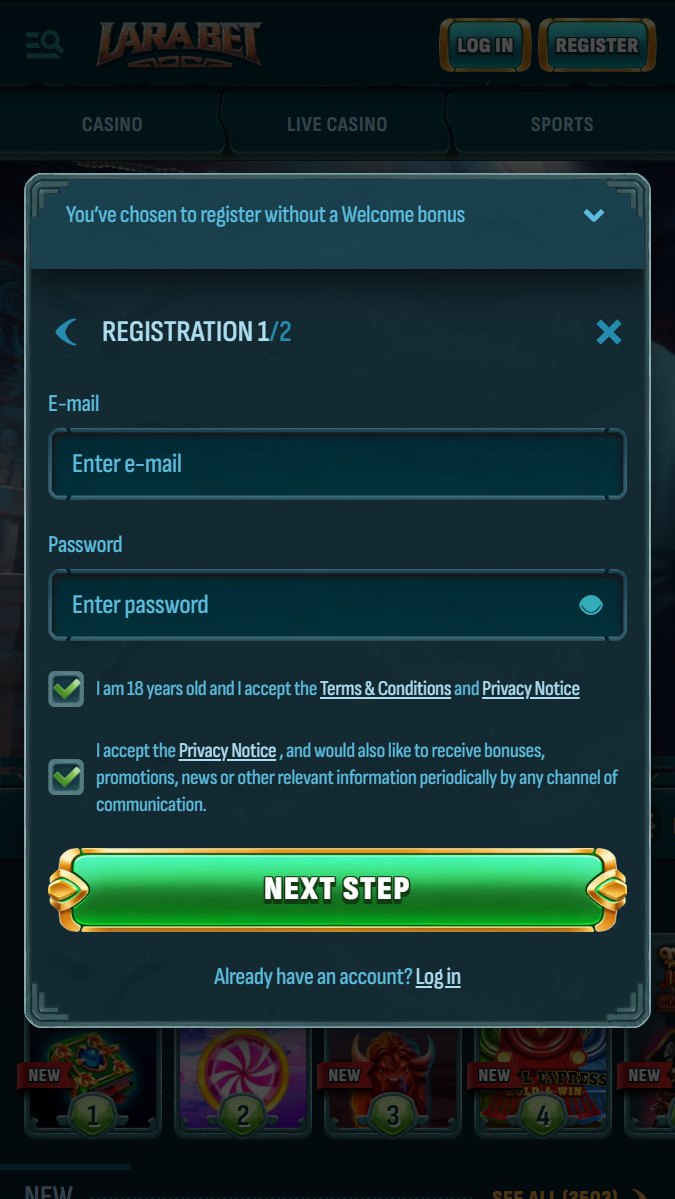
Task: Uncheck the 18 years old checkbox
Action: click(66, 689)
